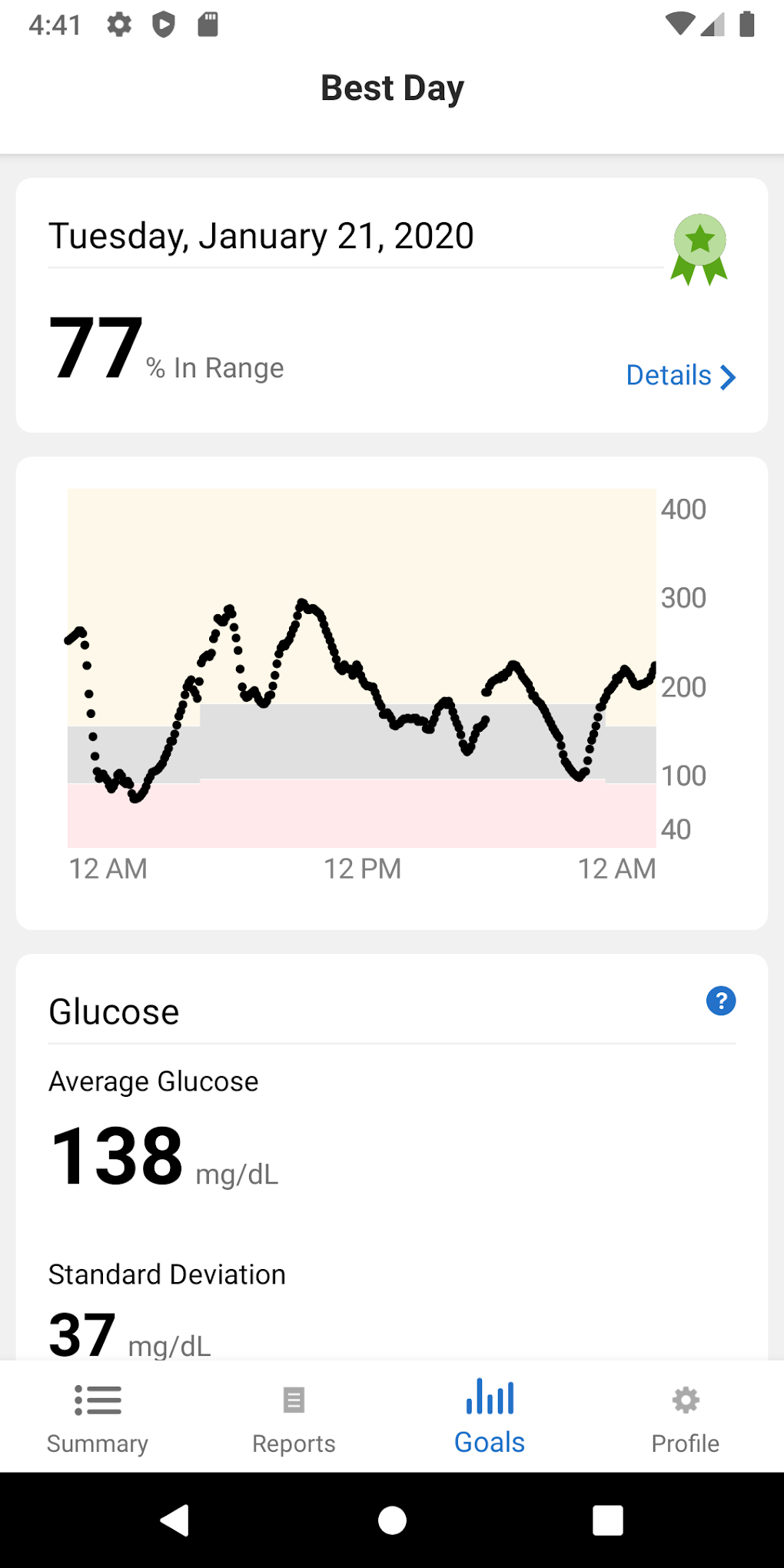
Task: Open the Glucose help question mark icon
Action: tap(720, 1002)
